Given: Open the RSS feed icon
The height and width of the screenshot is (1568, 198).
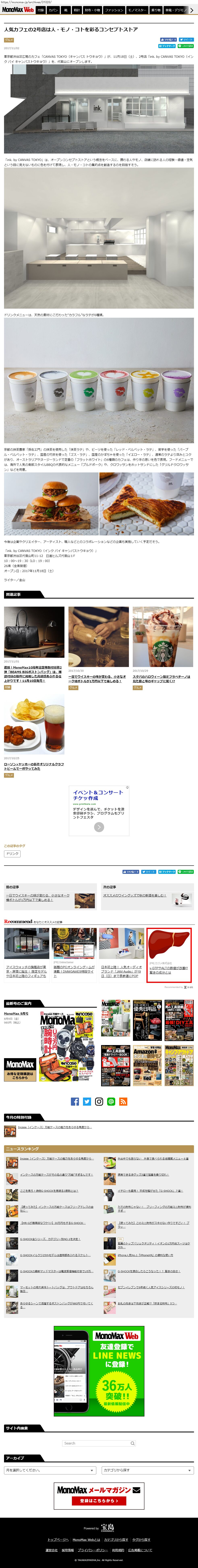Looking at the screenshot, I should pos(123,1101).
